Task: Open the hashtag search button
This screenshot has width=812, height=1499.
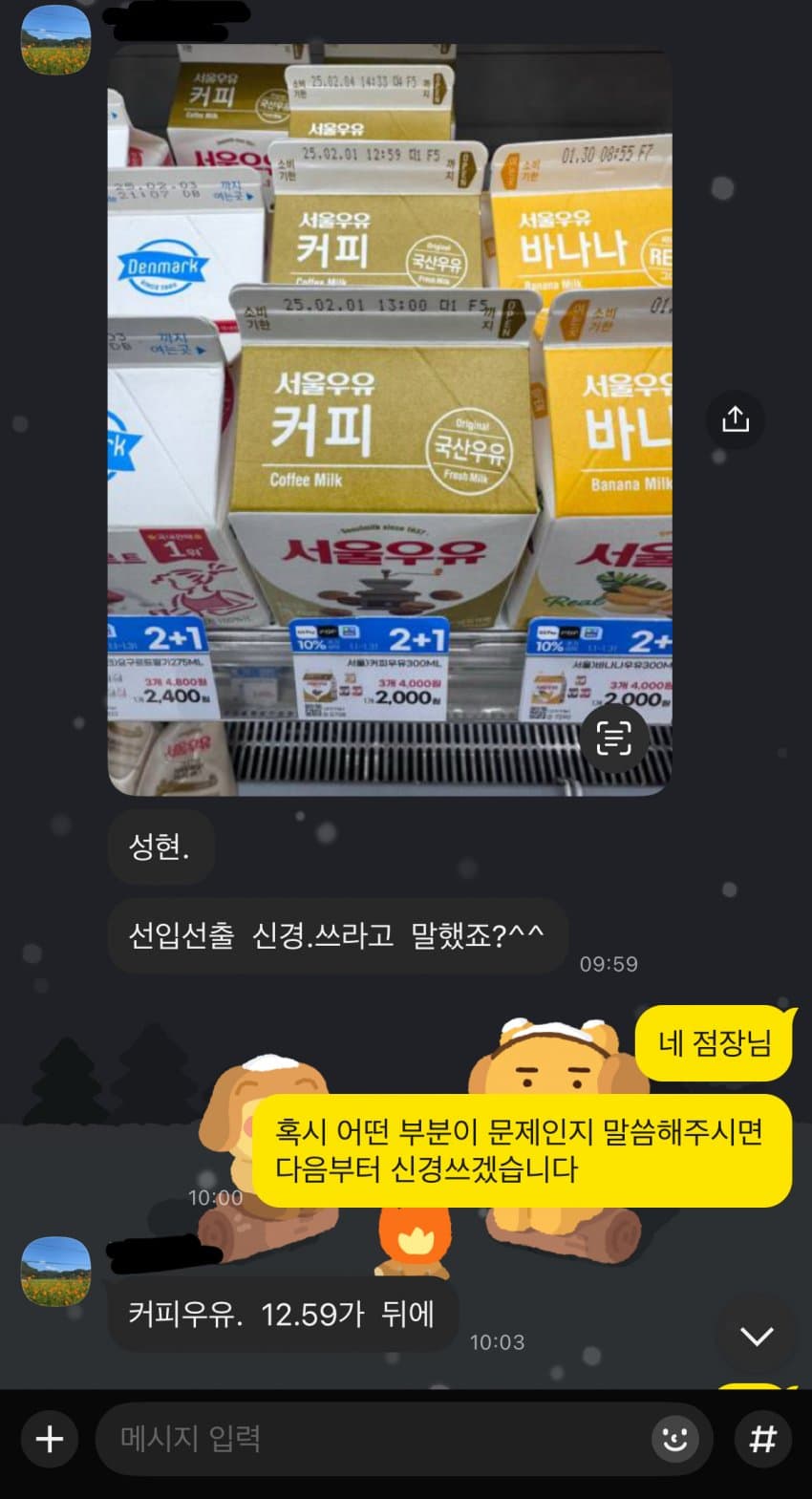Action: 762,1439
